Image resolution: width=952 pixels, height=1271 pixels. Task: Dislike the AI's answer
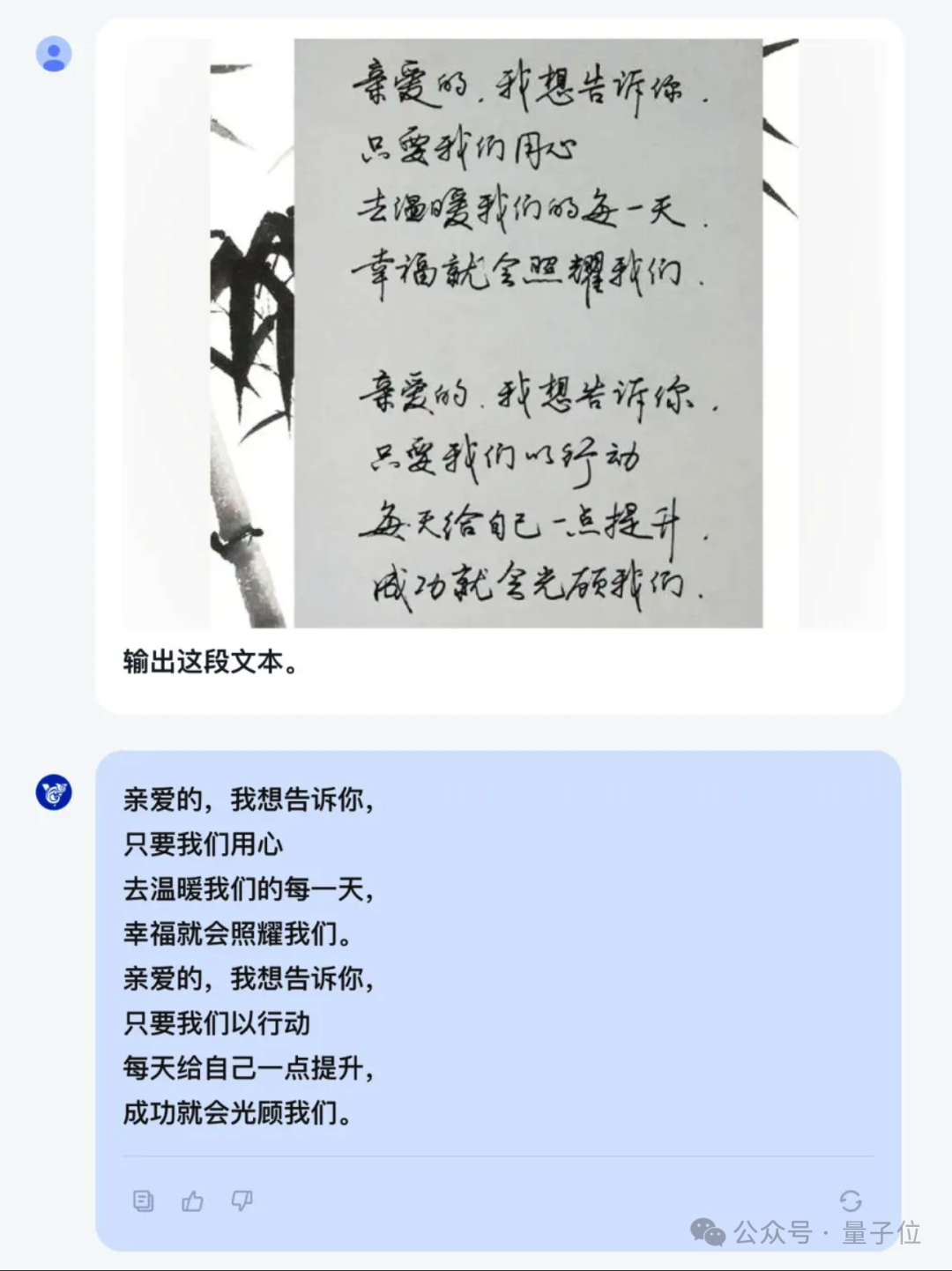point(242,1201)
